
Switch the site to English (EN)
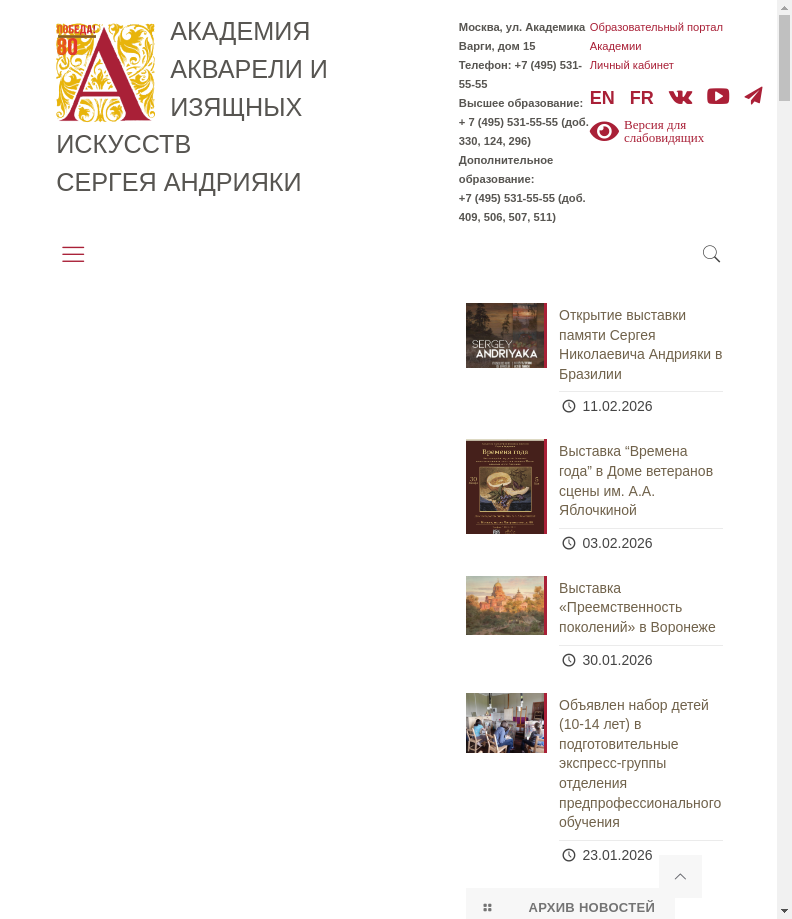coord(602,98)
